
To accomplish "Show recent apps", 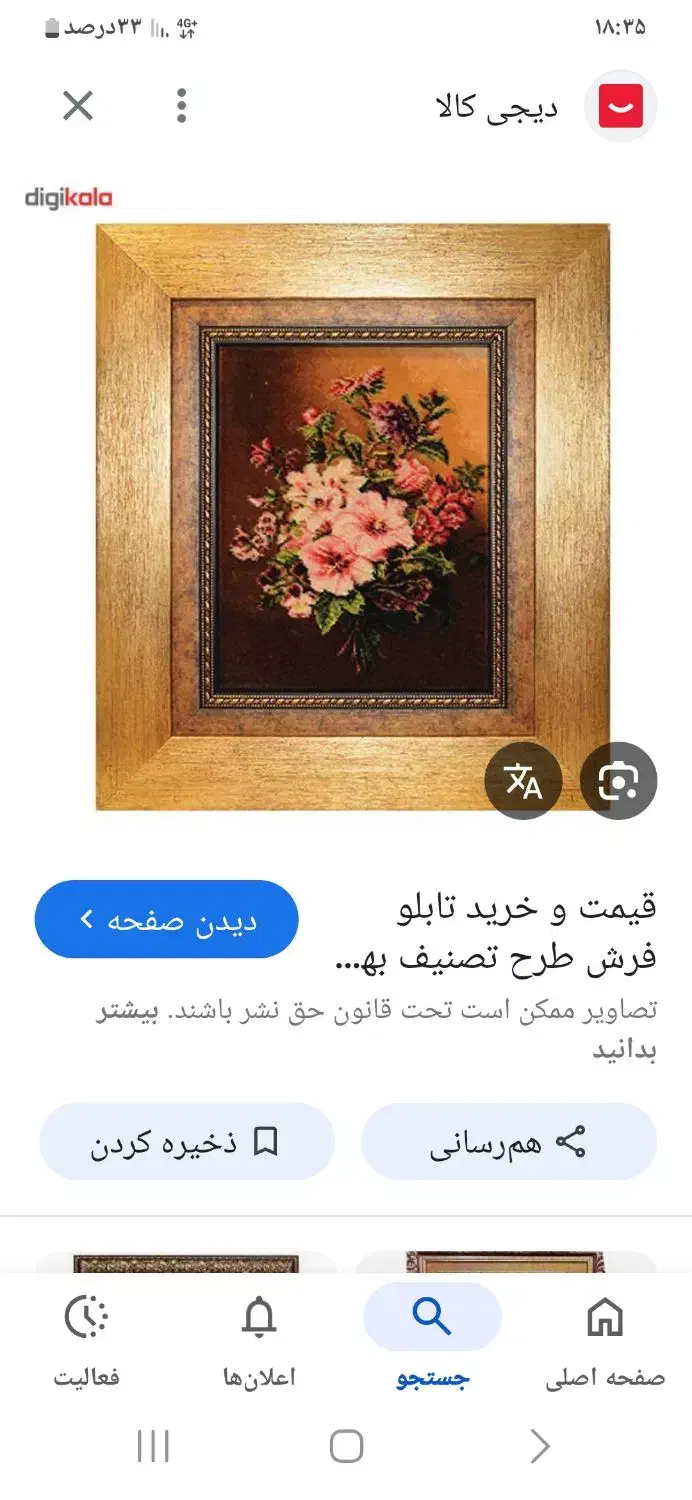I will (153, 1446).
